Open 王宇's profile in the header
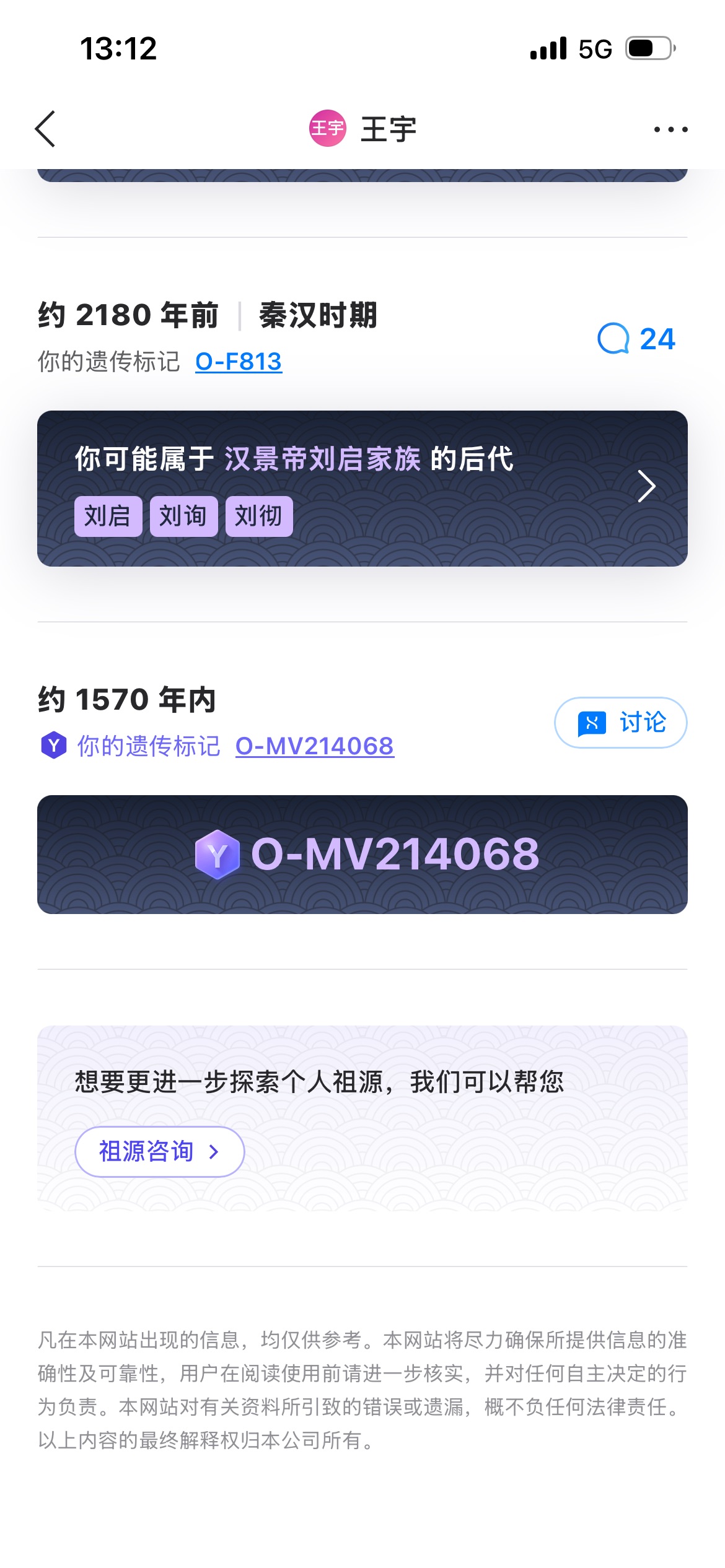Viewport: 725px width, 1568px height. pyautogui.click(x=362, y=129)
